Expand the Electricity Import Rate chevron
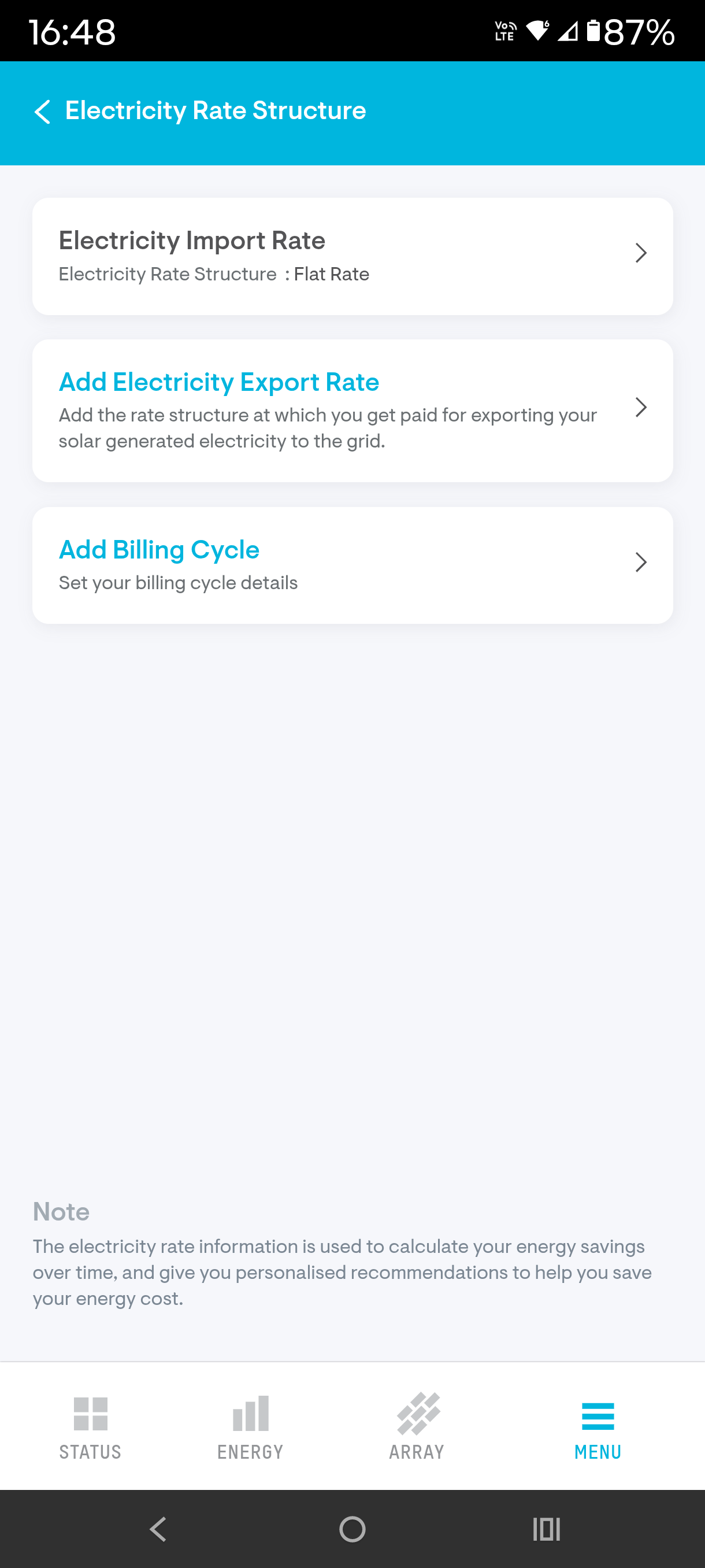 tap(640, 253)
